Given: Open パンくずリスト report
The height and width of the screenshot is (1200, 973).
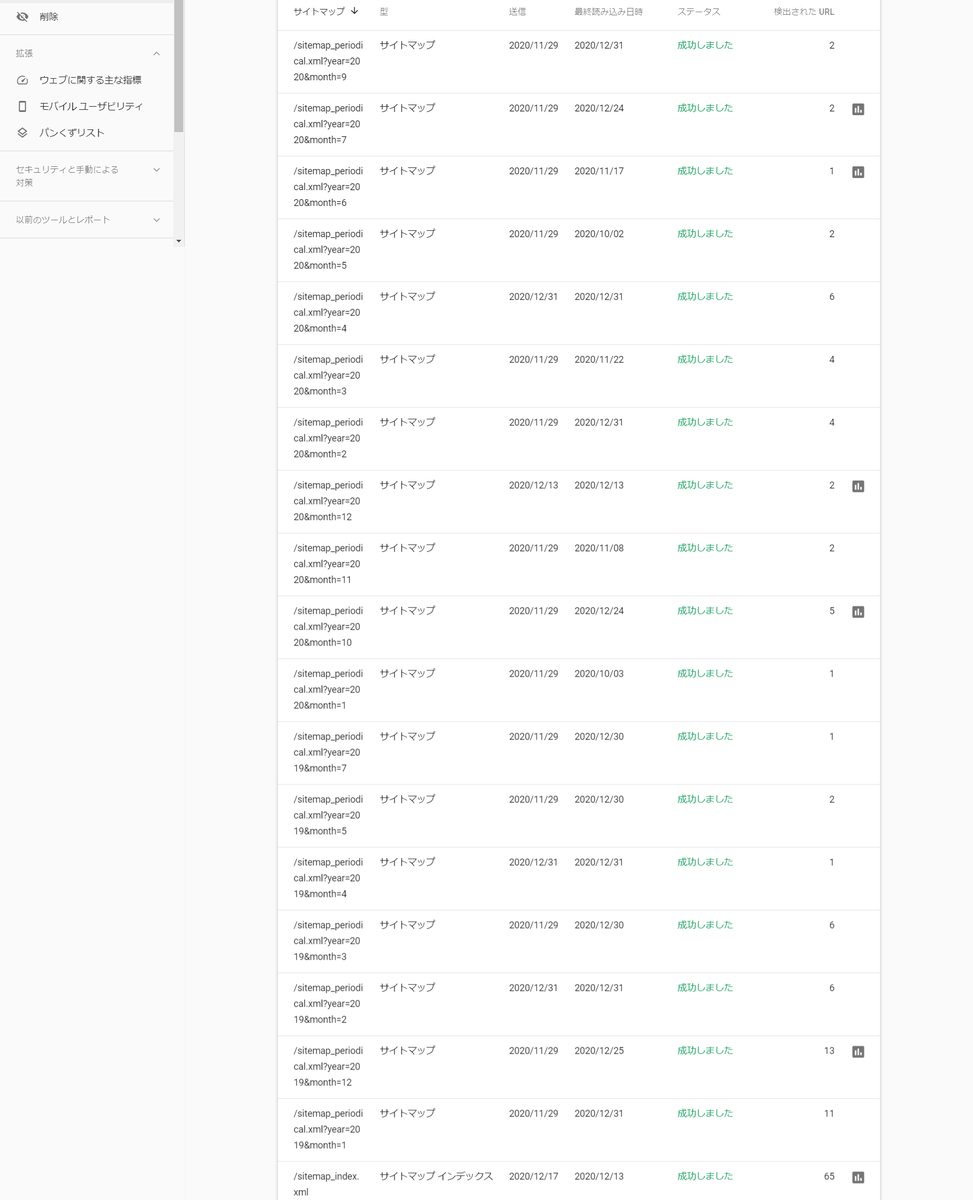Looking at the screenshot, I should [x=71, y=133].
